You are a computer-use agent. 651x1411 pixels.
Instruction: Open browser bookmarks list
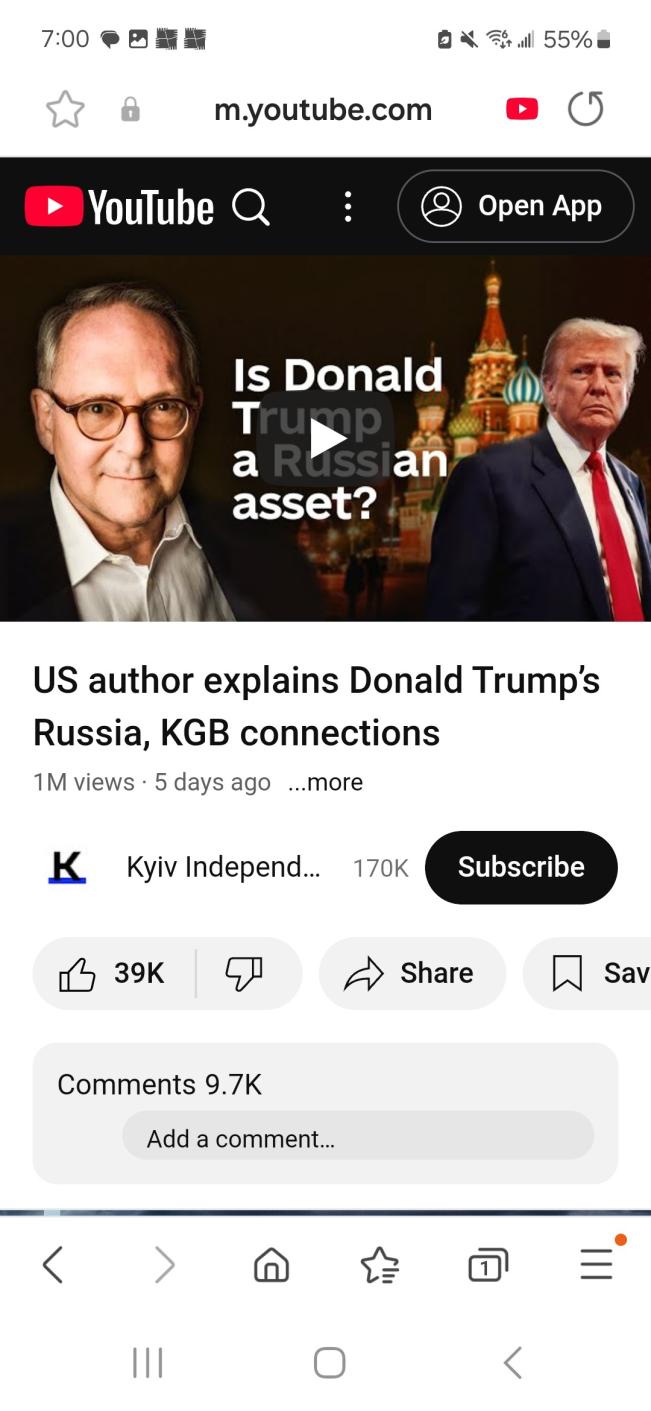[379, 1266]
